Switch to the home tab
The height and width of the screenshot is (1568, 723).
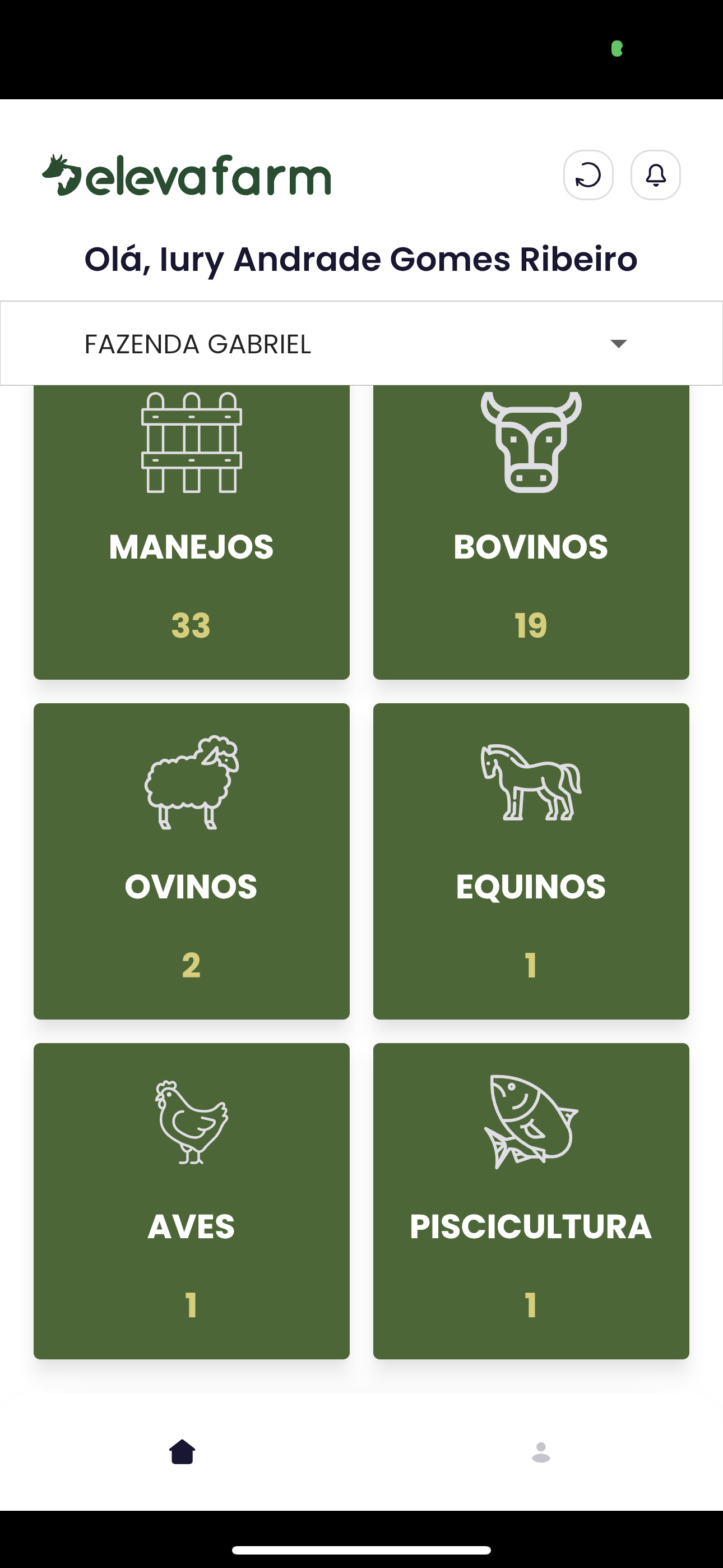tap(182, 1452)
